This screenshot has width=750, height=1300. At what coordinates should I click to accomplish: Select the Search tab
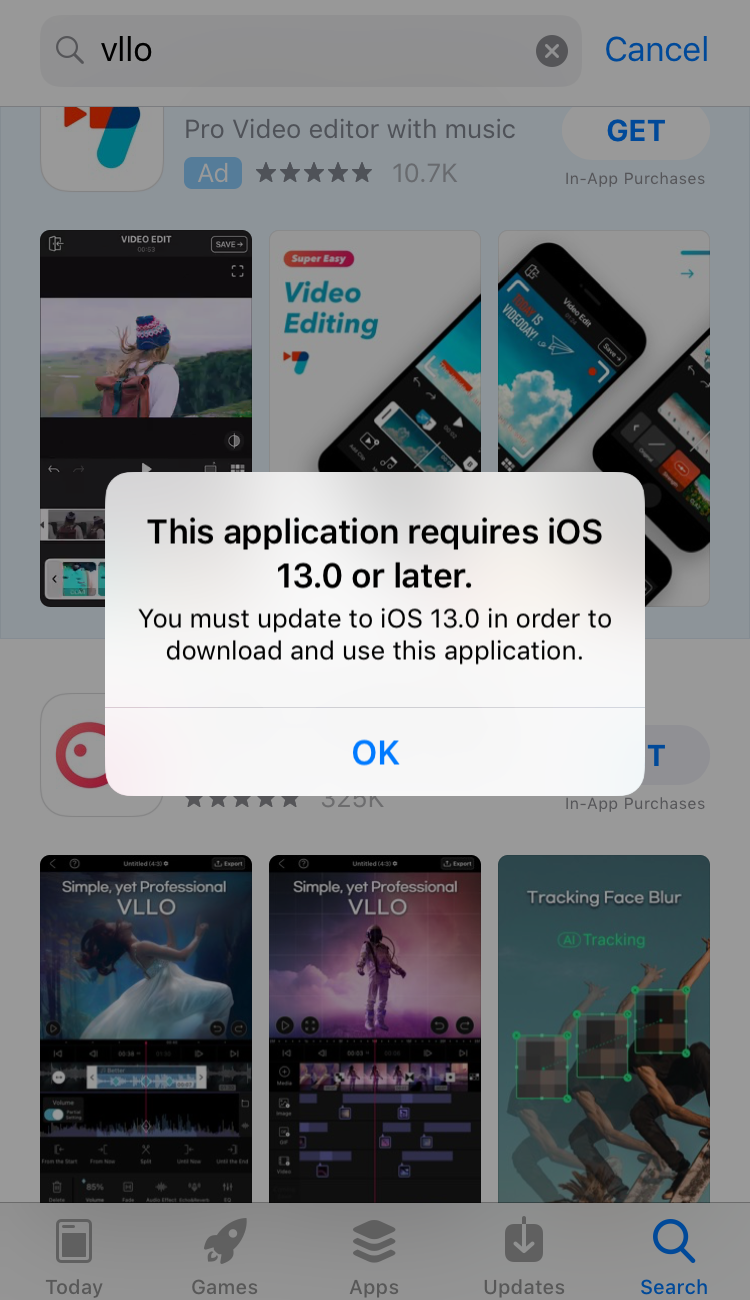coord(674,1256)
